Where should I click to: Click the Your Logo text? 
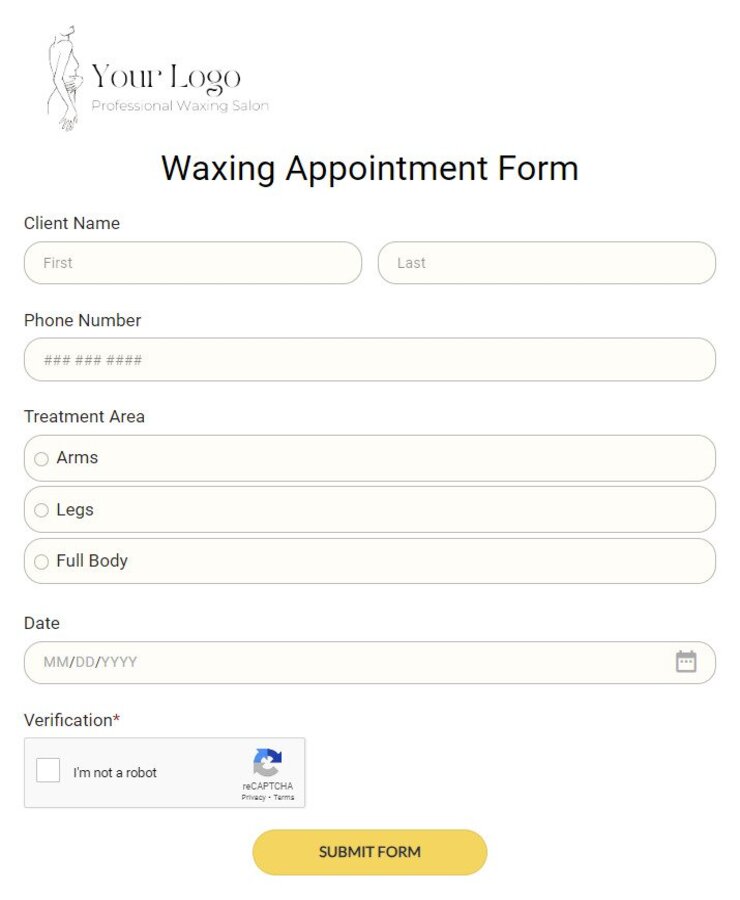click(163, 73)
